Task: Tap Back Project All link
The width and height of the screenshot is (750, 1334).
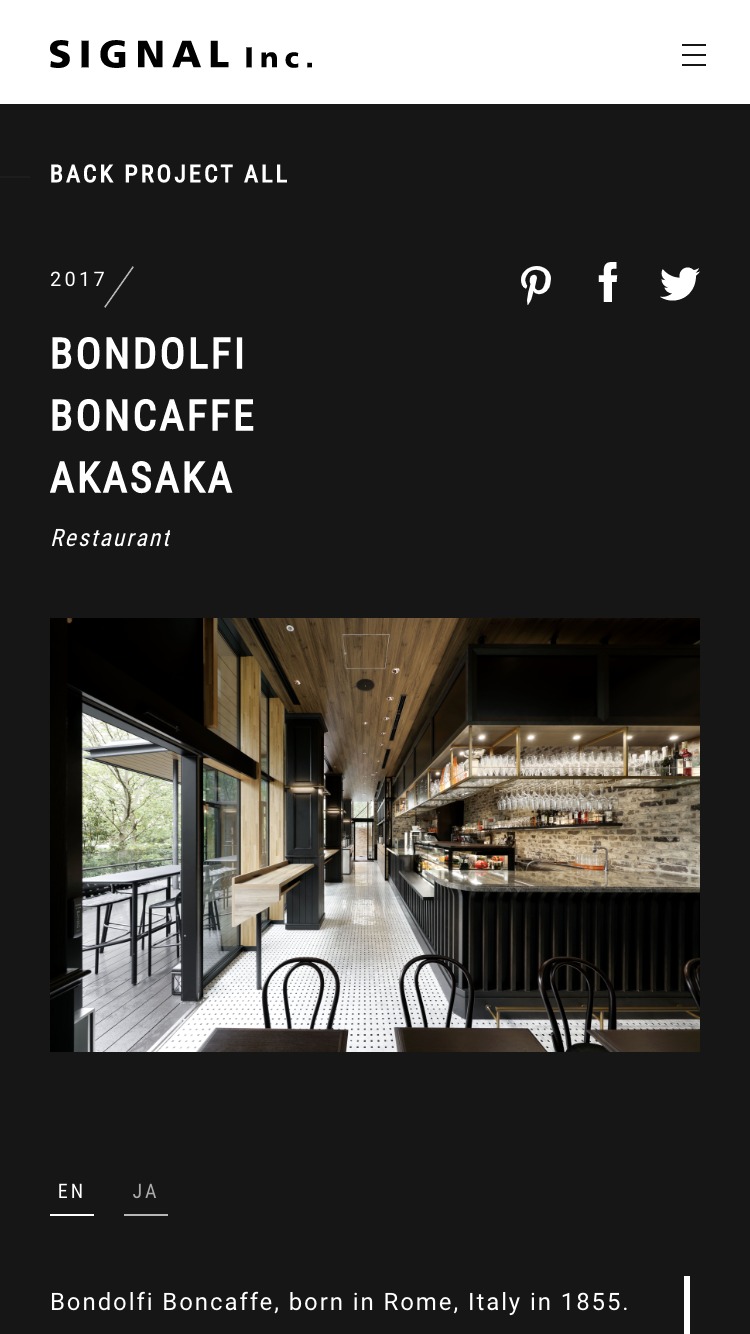Action: tap(169, 174)
